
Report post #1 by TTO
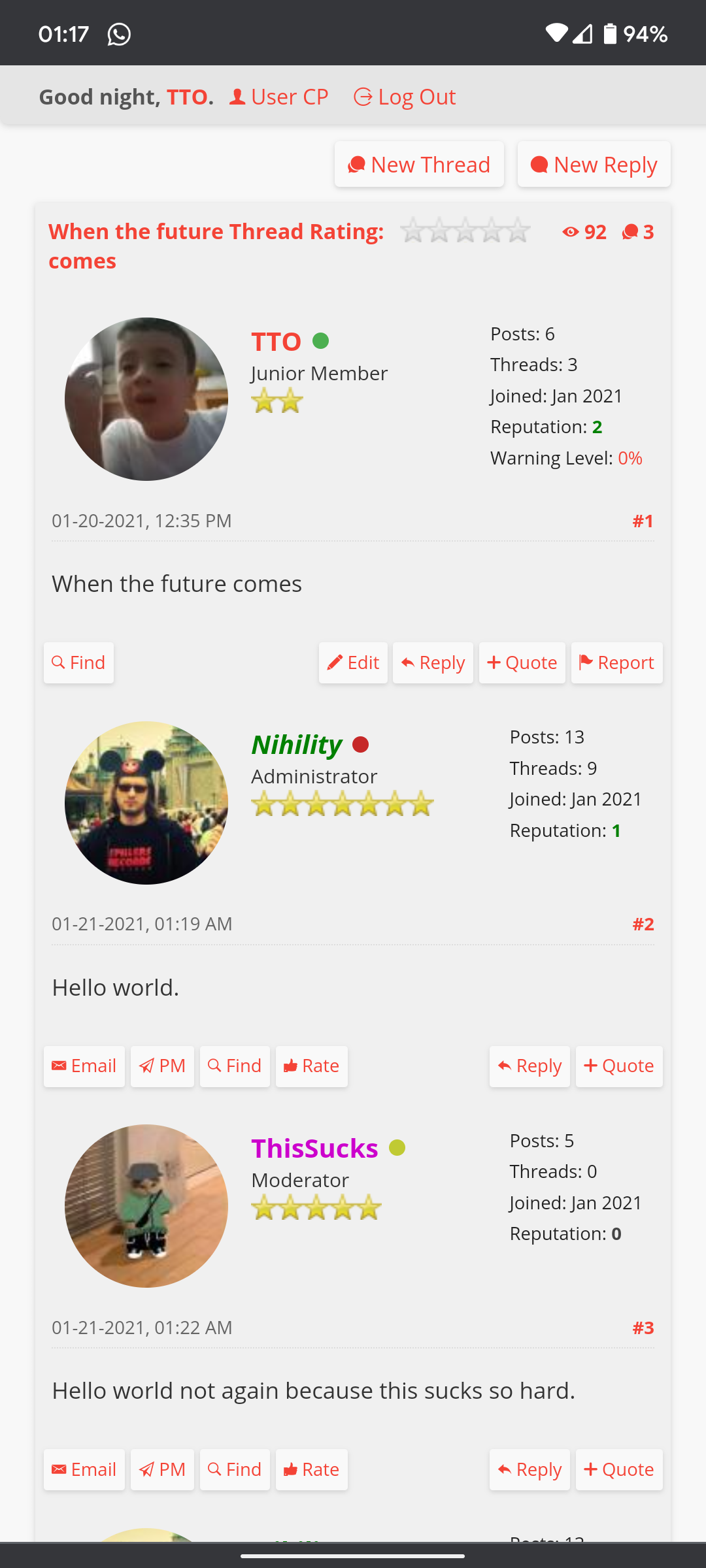[x=616, y=662]
